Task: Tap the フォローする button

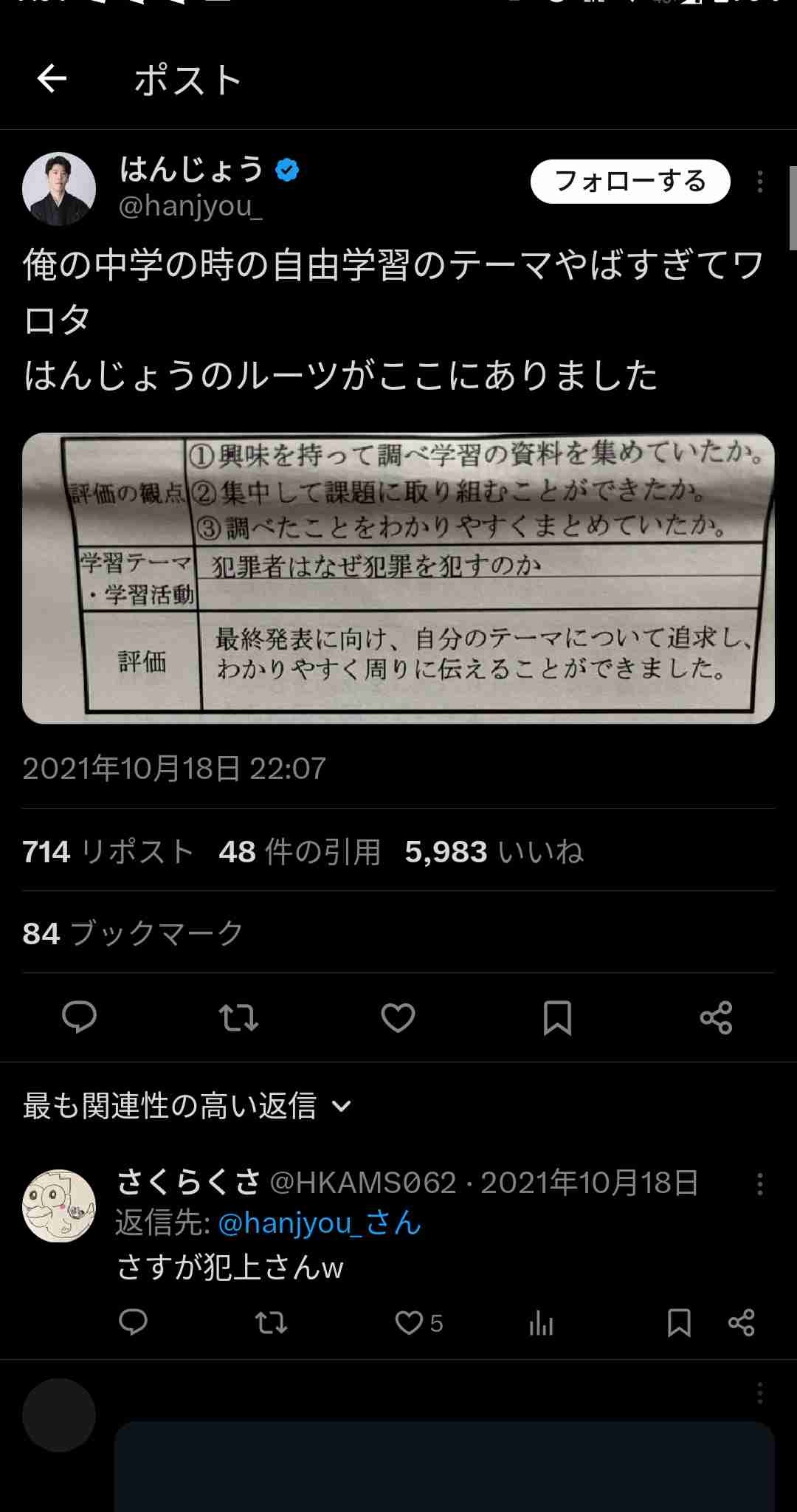Action: [x=629, y=182]
